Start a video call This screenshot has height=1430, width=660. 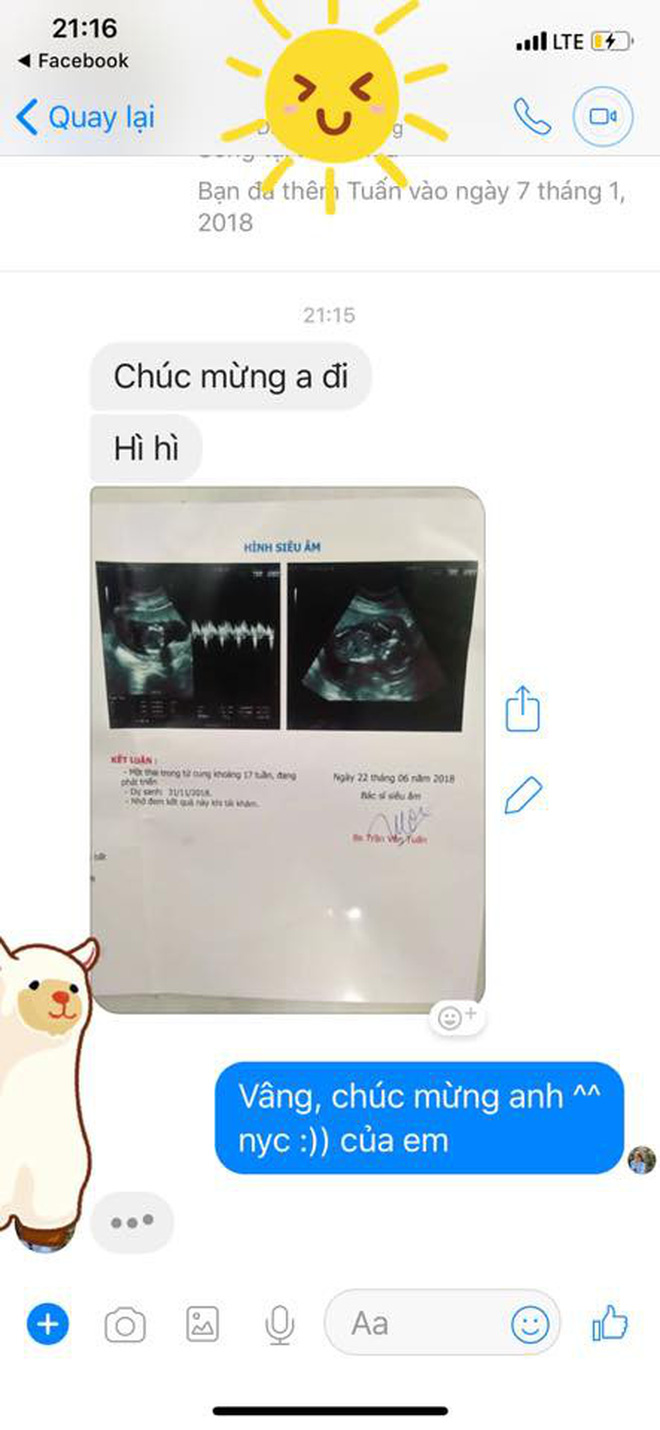point(602,117)
